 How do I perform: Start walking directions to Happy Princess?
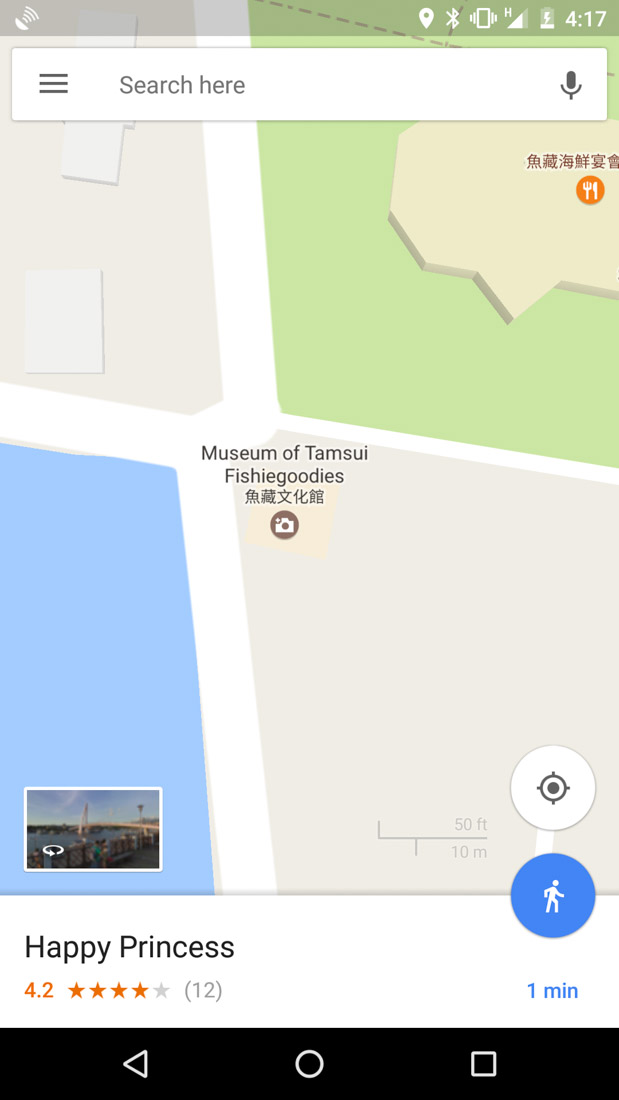552,896
